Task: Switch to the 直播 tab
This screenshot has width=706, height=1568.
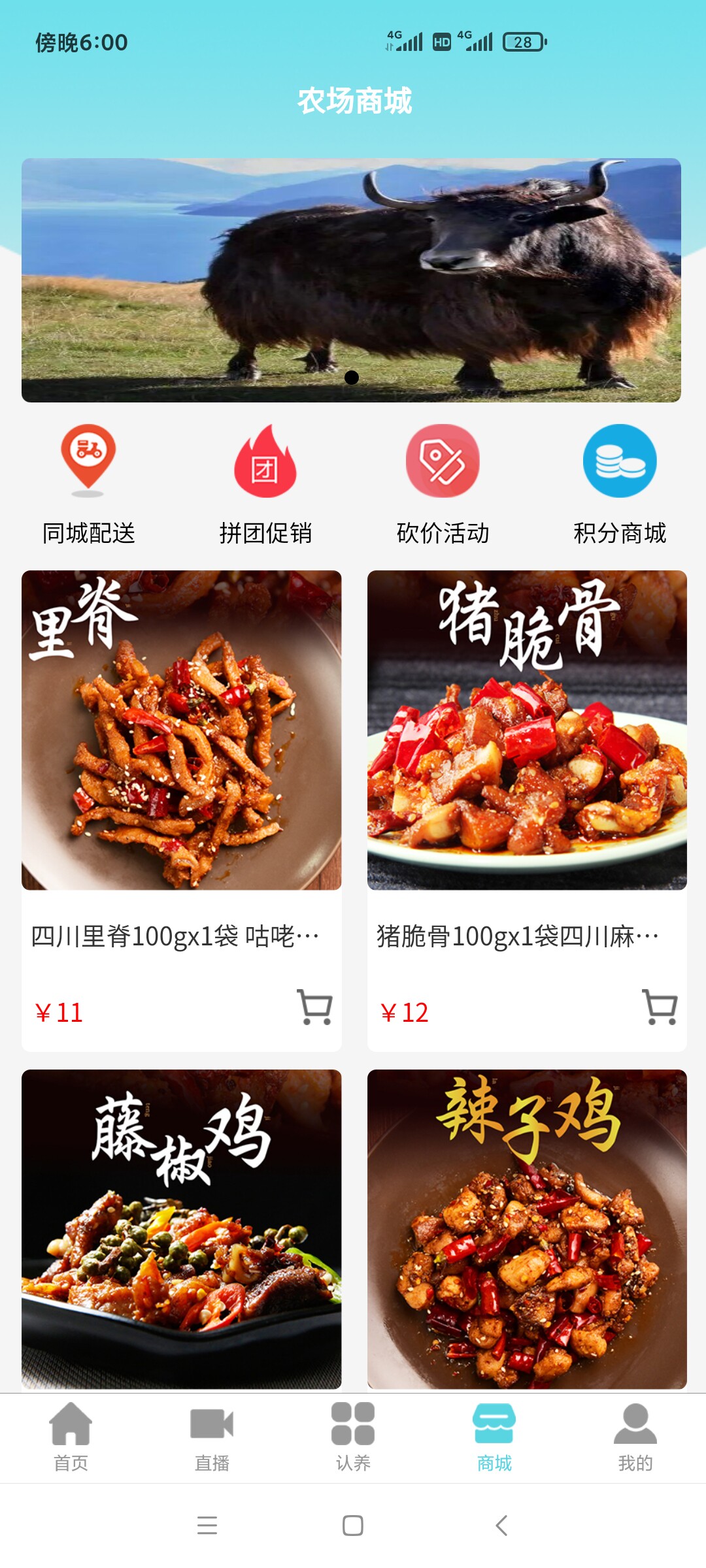Action: pos(212,1437)
